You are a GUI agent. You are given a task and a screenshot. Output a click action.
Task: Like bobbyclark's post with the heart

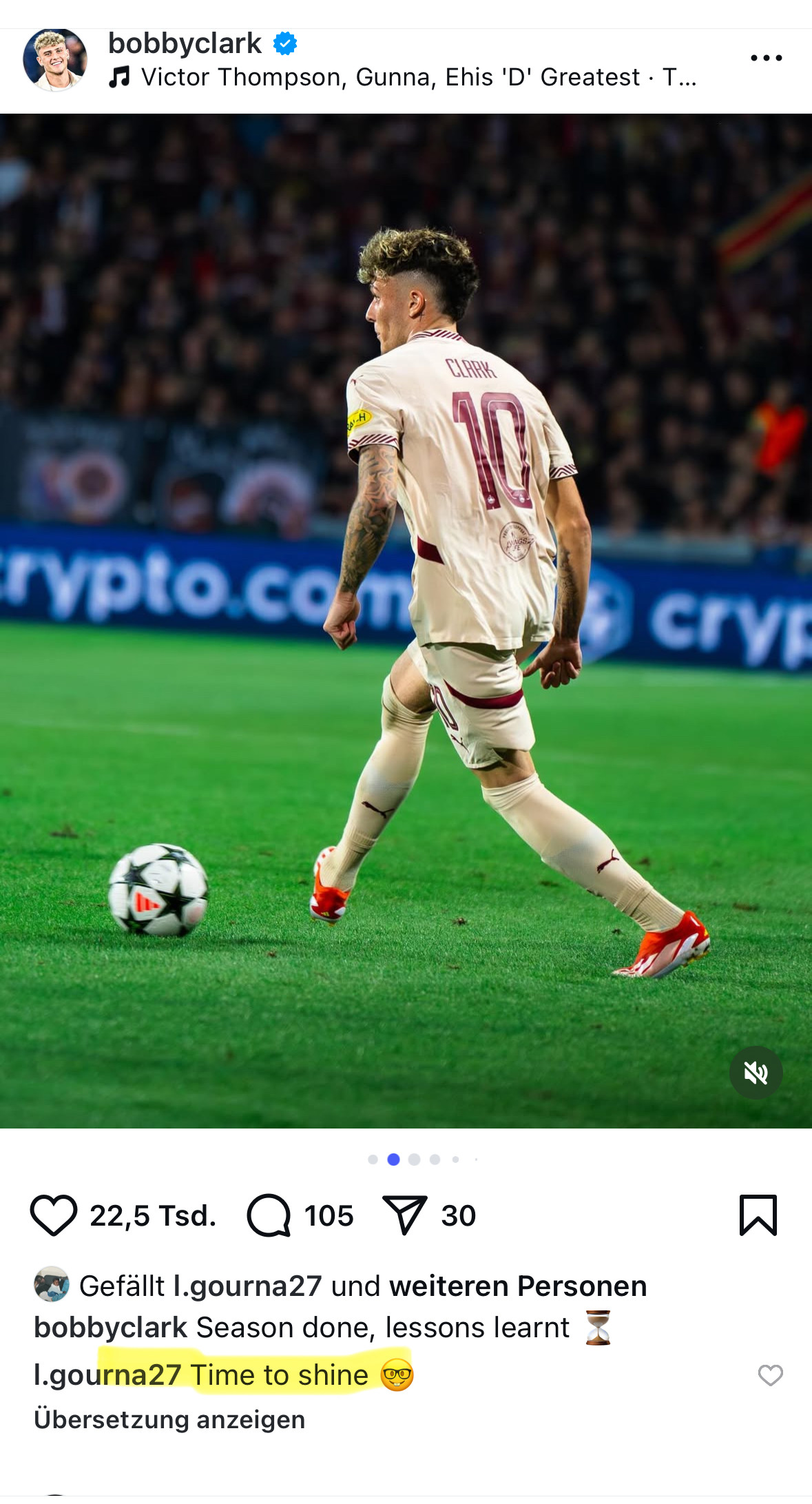click(x=54, y=1215)
